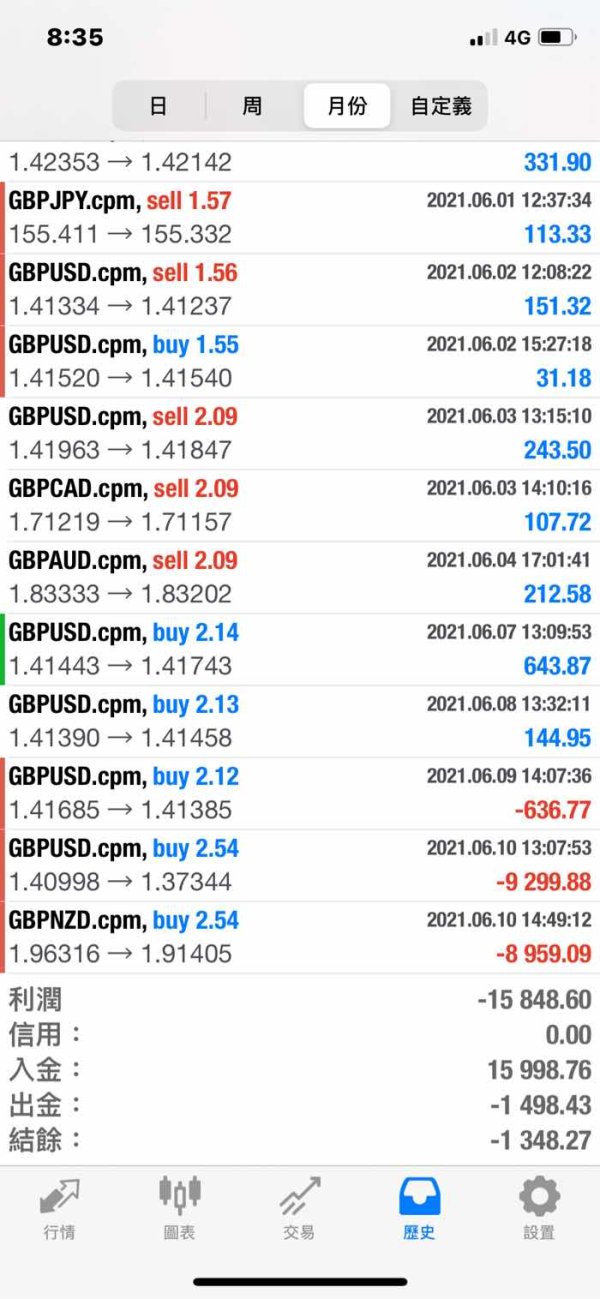Open the 圖表 chart tab
The image size is (600, 1299).
(179, 1208)
